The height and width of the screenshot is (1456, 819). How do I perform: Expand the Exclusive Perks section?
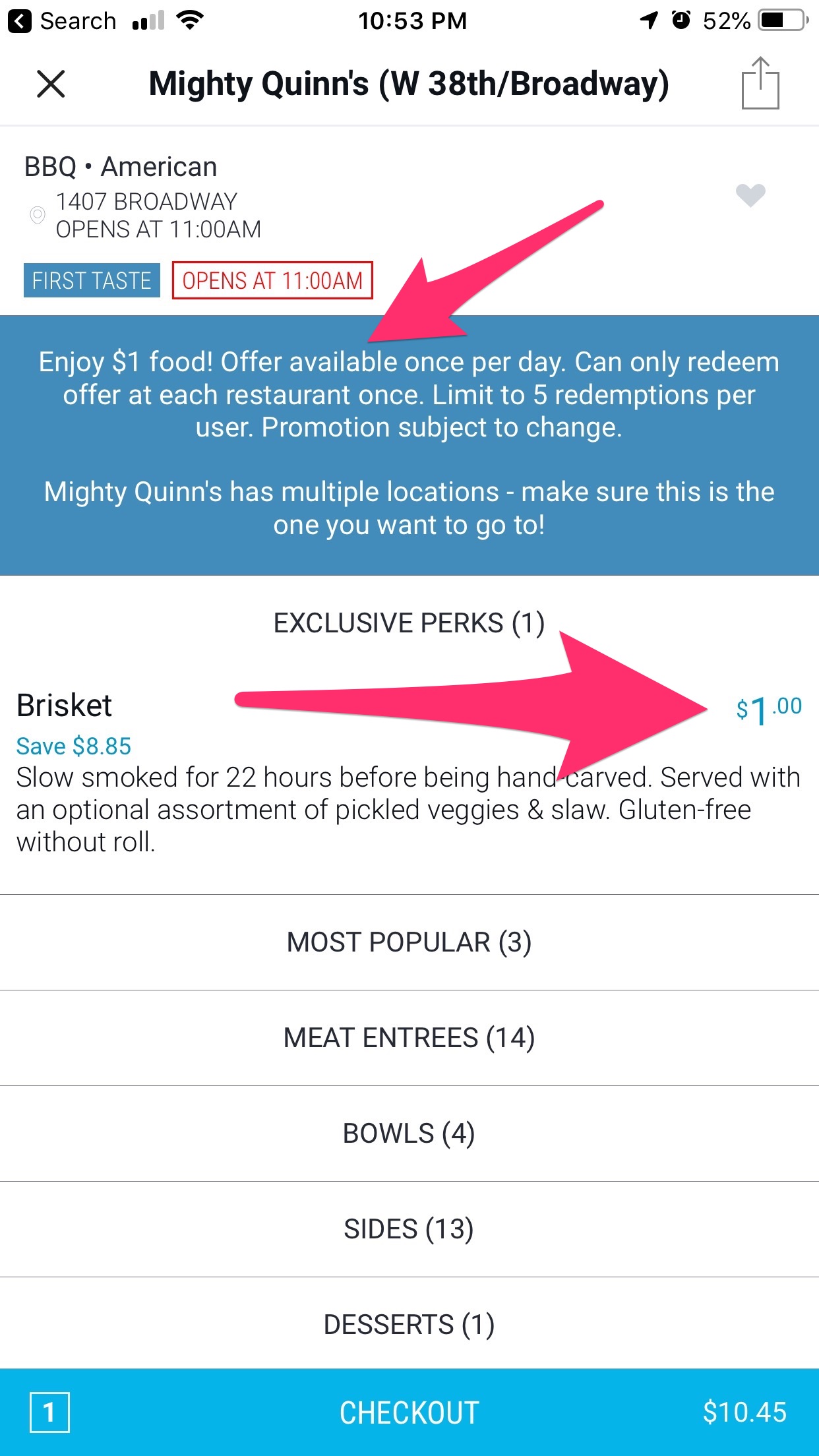click(x=409, y=623)
